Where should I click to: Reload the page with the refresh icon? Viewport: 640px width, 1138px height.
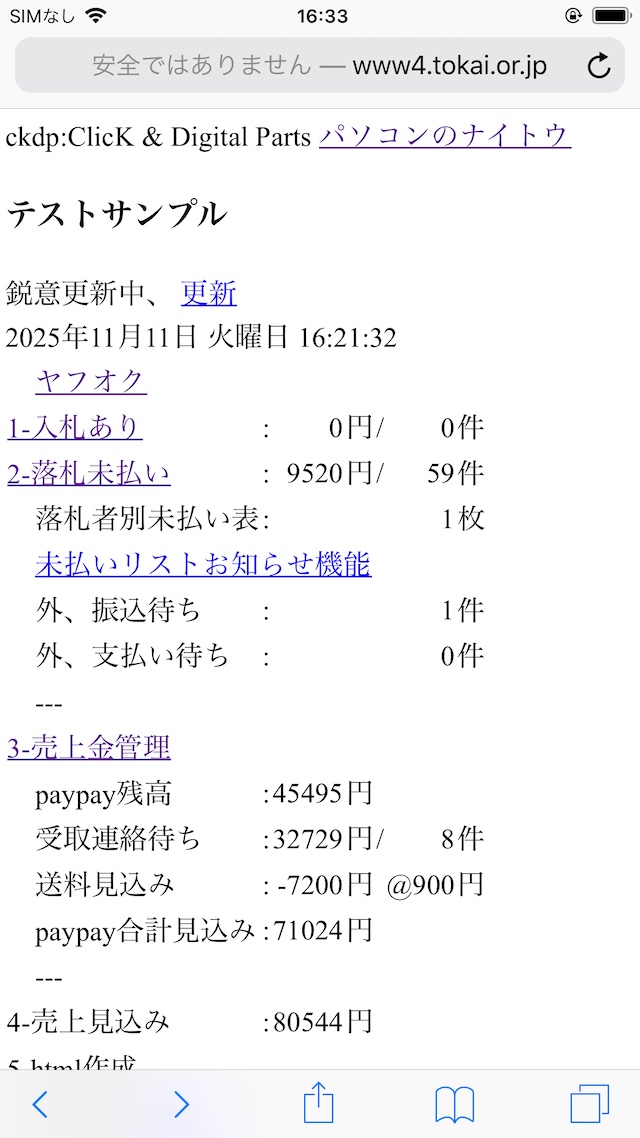coord(598,66)
